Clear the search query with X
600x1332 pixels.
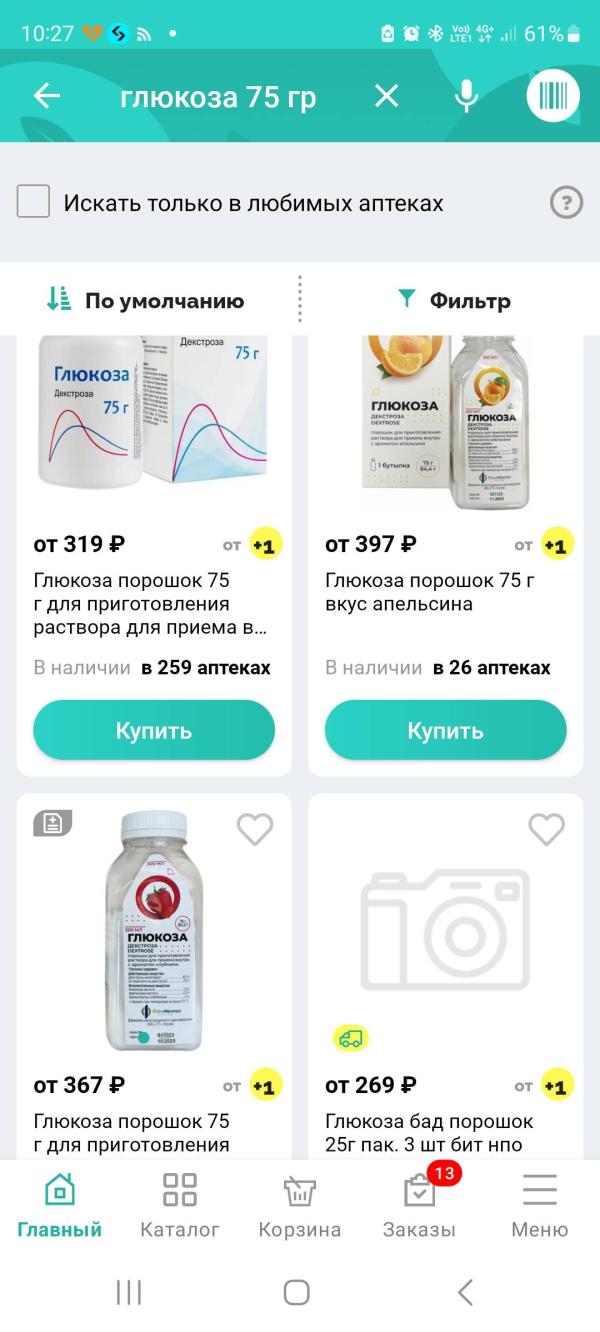[x=386, y=96]
